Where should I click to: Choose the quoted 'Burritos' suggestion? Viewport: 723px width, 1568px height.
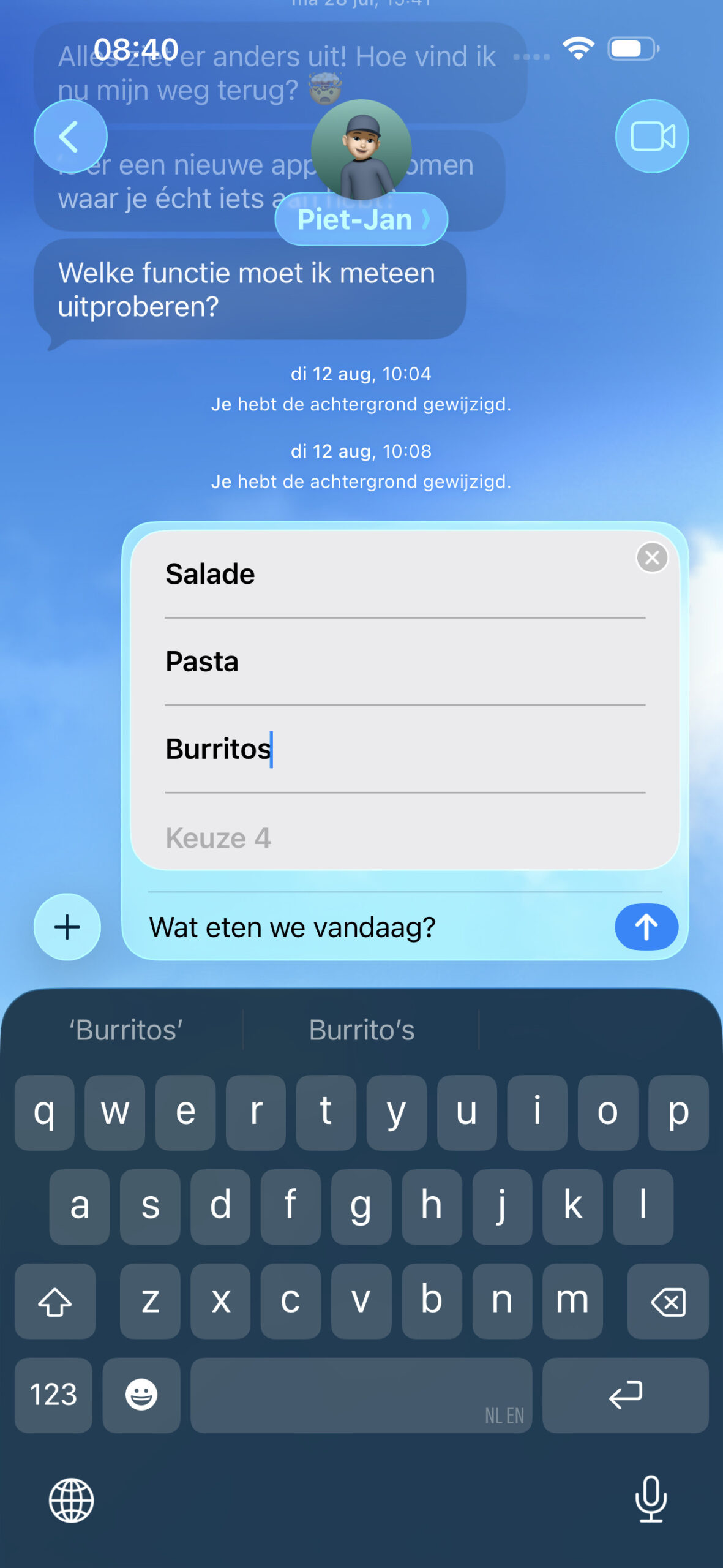point(125,1031)
